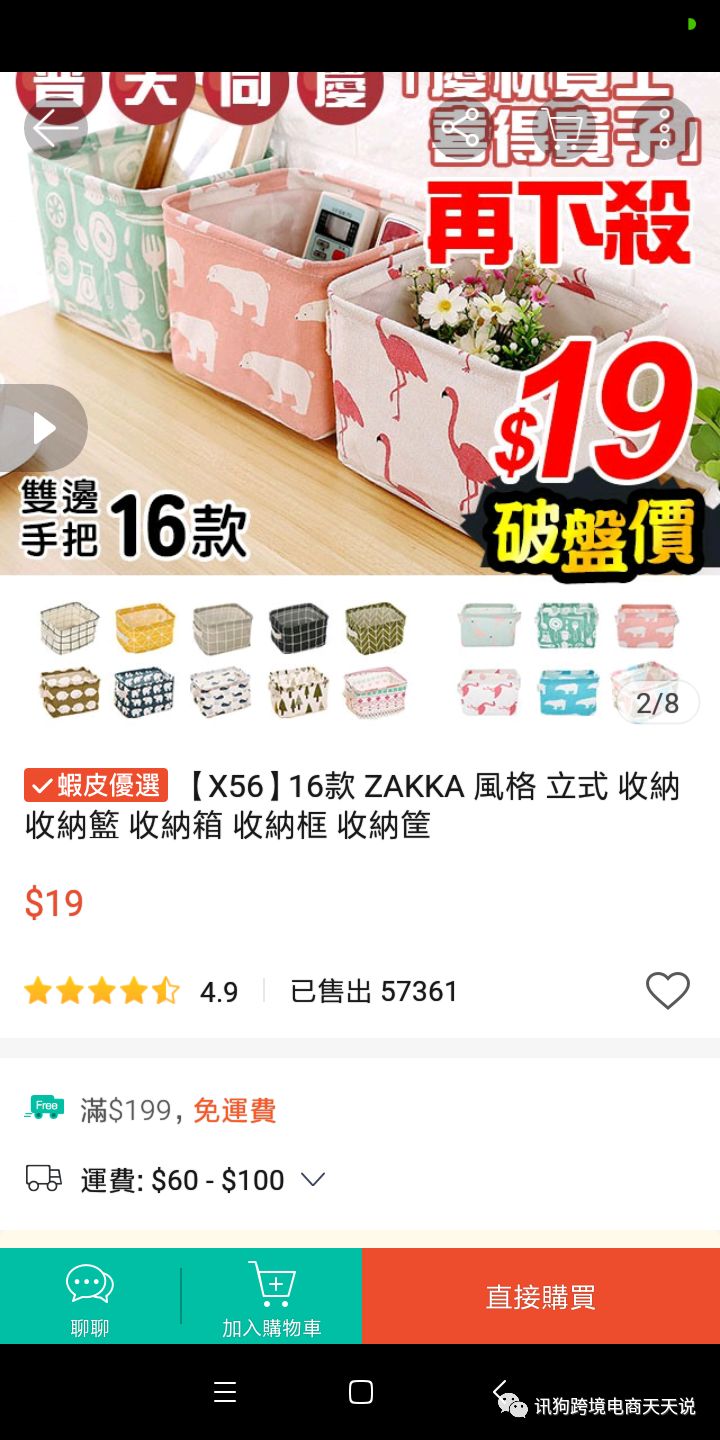Open the shopping cart icon

[x=563, y=128]
